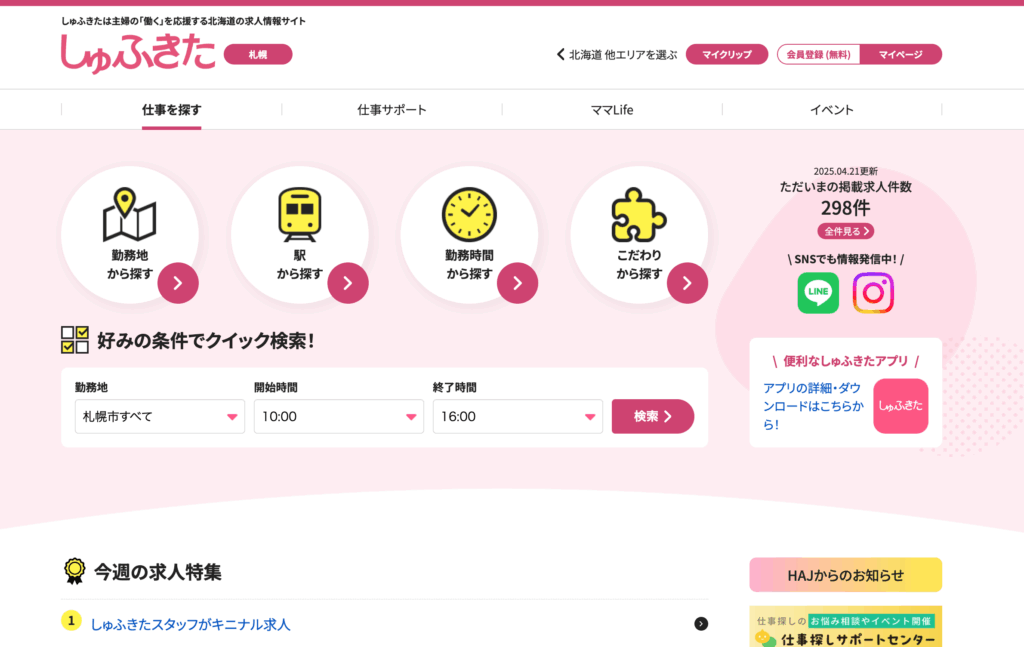Open the イベント tab
Screen dimensions: 1024x647
tap(832, 110)
